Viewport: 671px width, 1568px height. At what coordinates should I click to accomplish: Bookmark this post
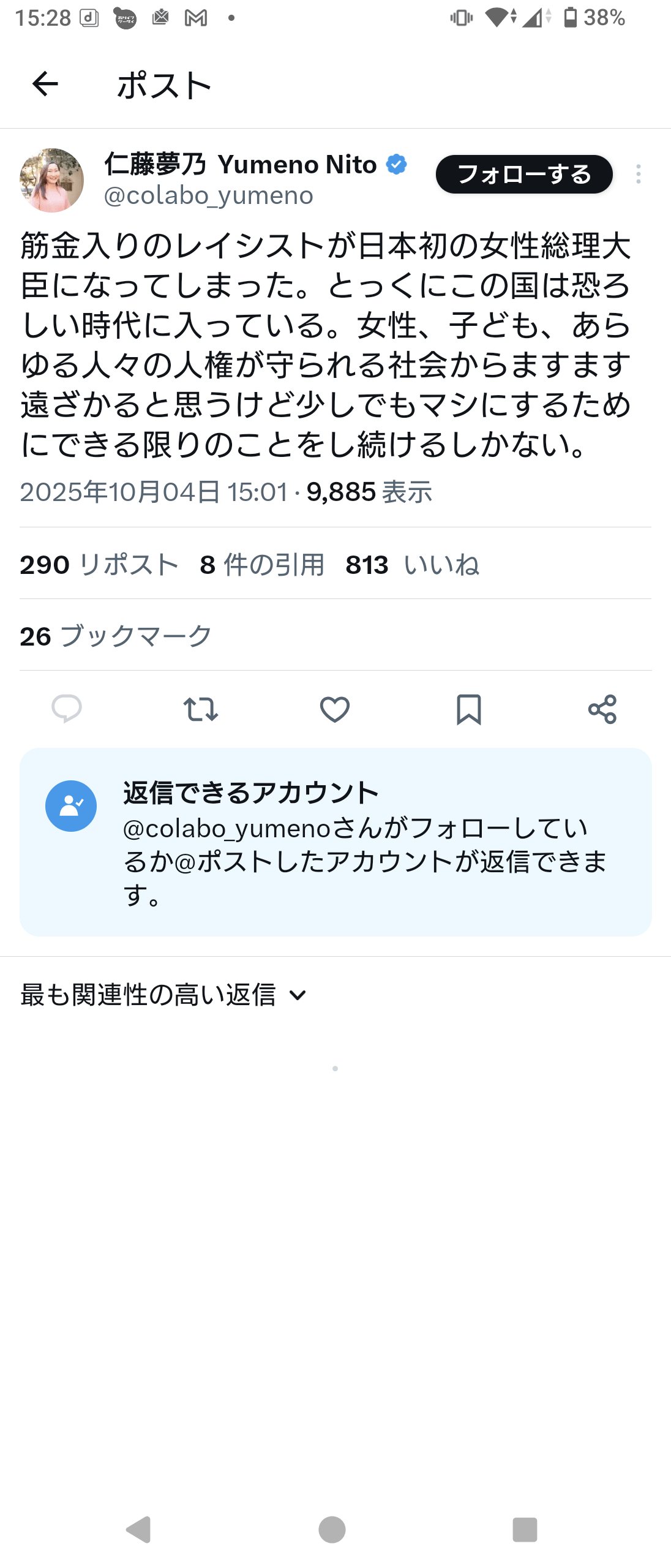[469, 709]
